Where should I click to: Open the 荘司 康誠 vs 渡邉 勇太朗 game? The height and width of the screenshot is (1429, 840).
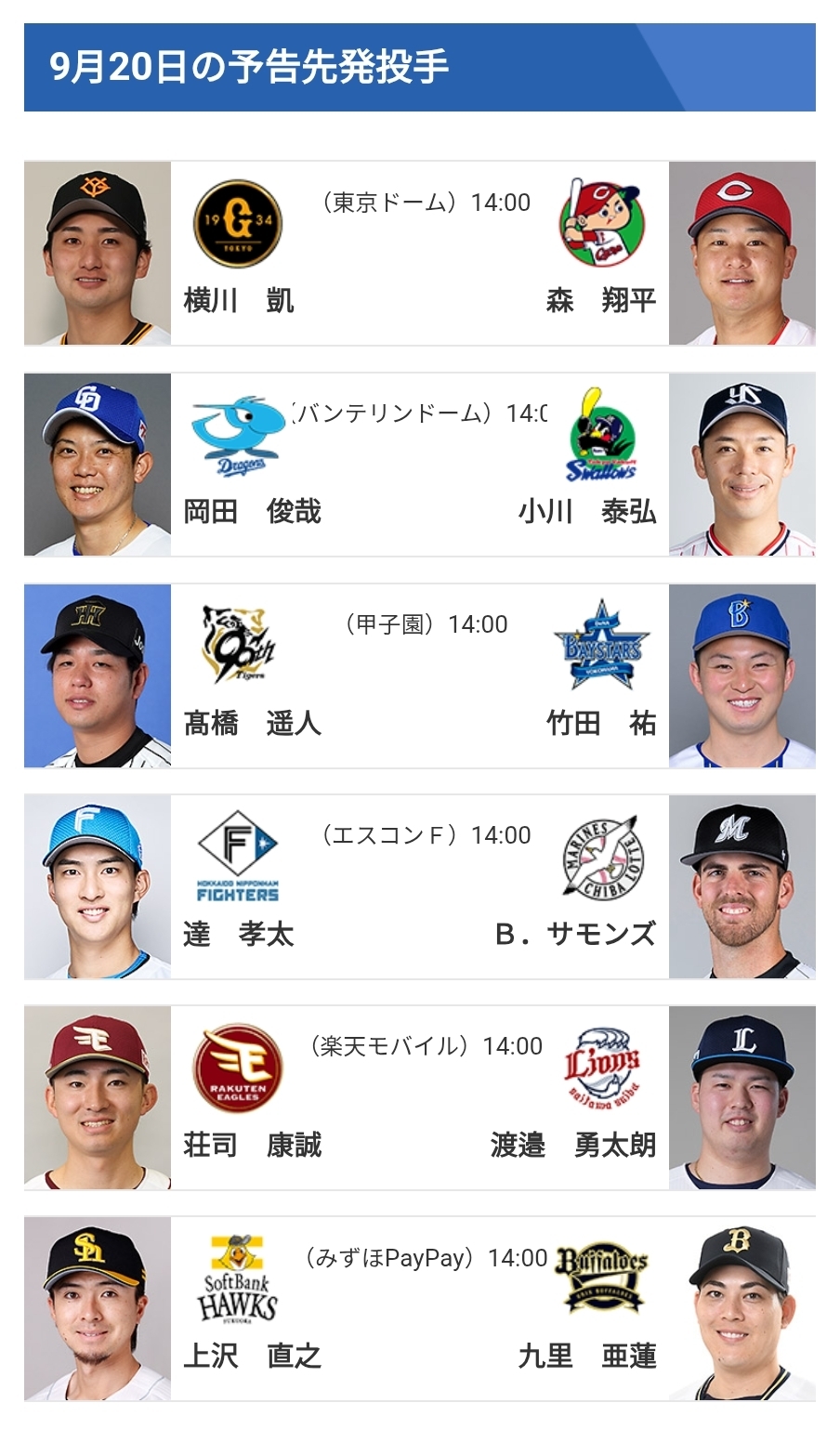[x=420, y=1097]
